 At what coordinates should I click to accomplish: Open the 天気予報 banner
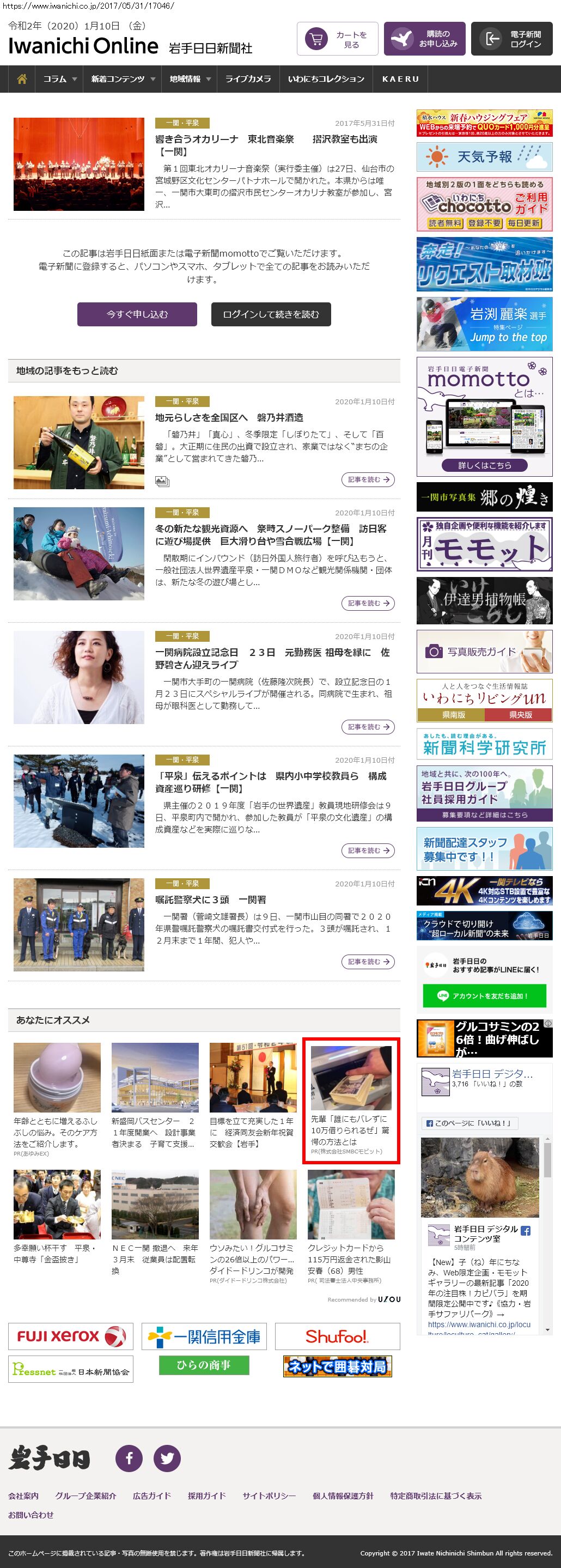pos(484,156)
